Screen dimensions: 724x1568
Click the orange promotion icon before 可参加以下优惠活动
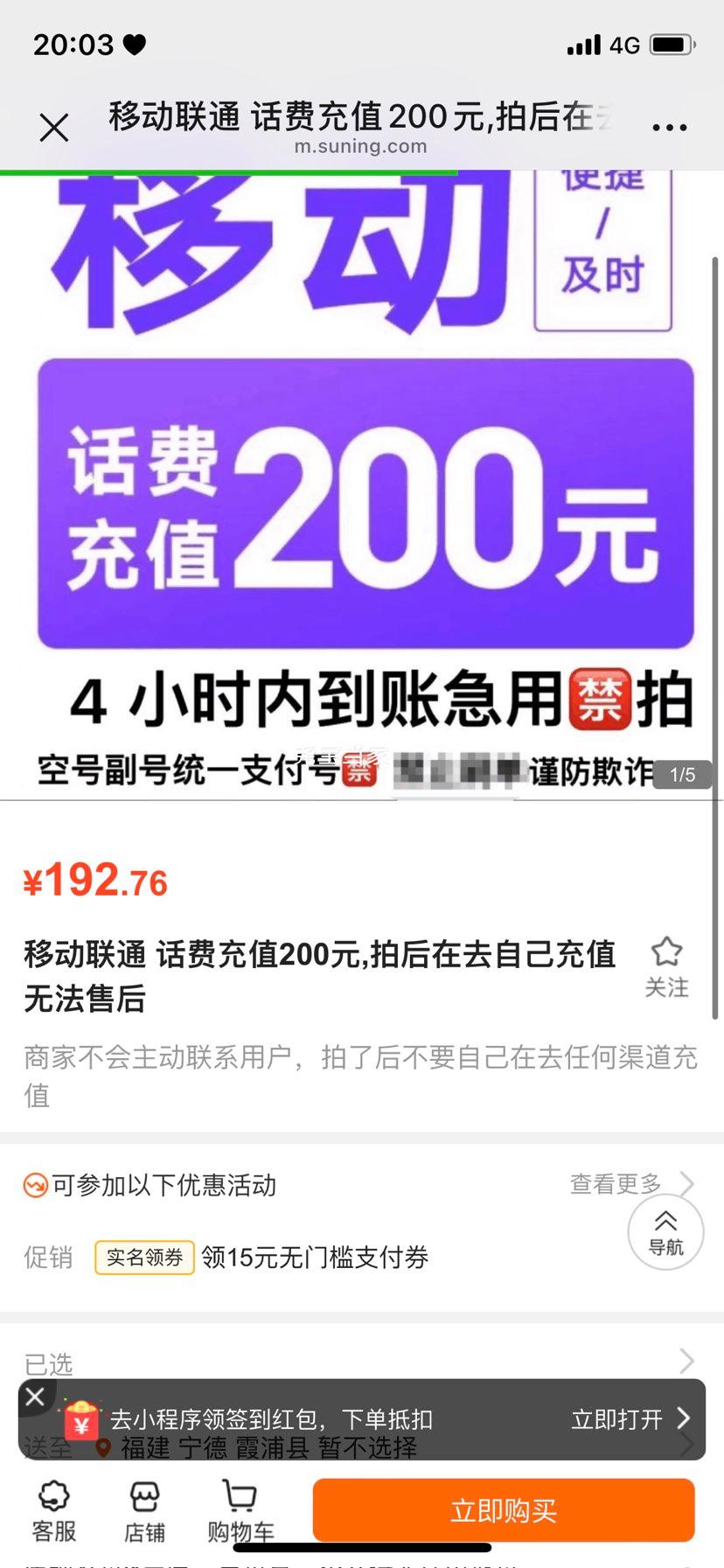(x=35, y=1186)
